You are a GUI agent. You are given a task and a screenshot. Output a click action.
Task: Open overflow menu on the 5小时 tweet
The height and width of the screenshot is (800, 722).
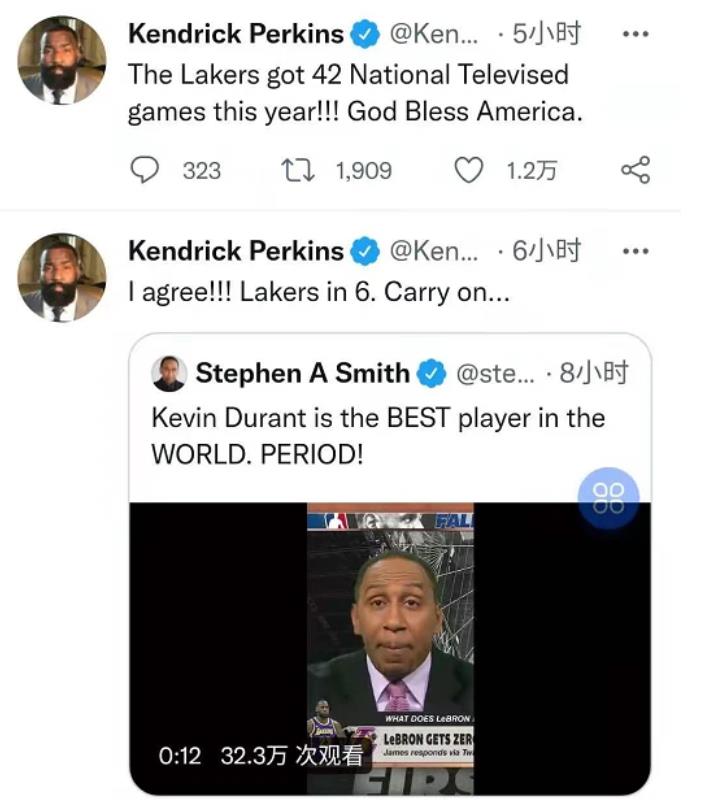[635, 33]
